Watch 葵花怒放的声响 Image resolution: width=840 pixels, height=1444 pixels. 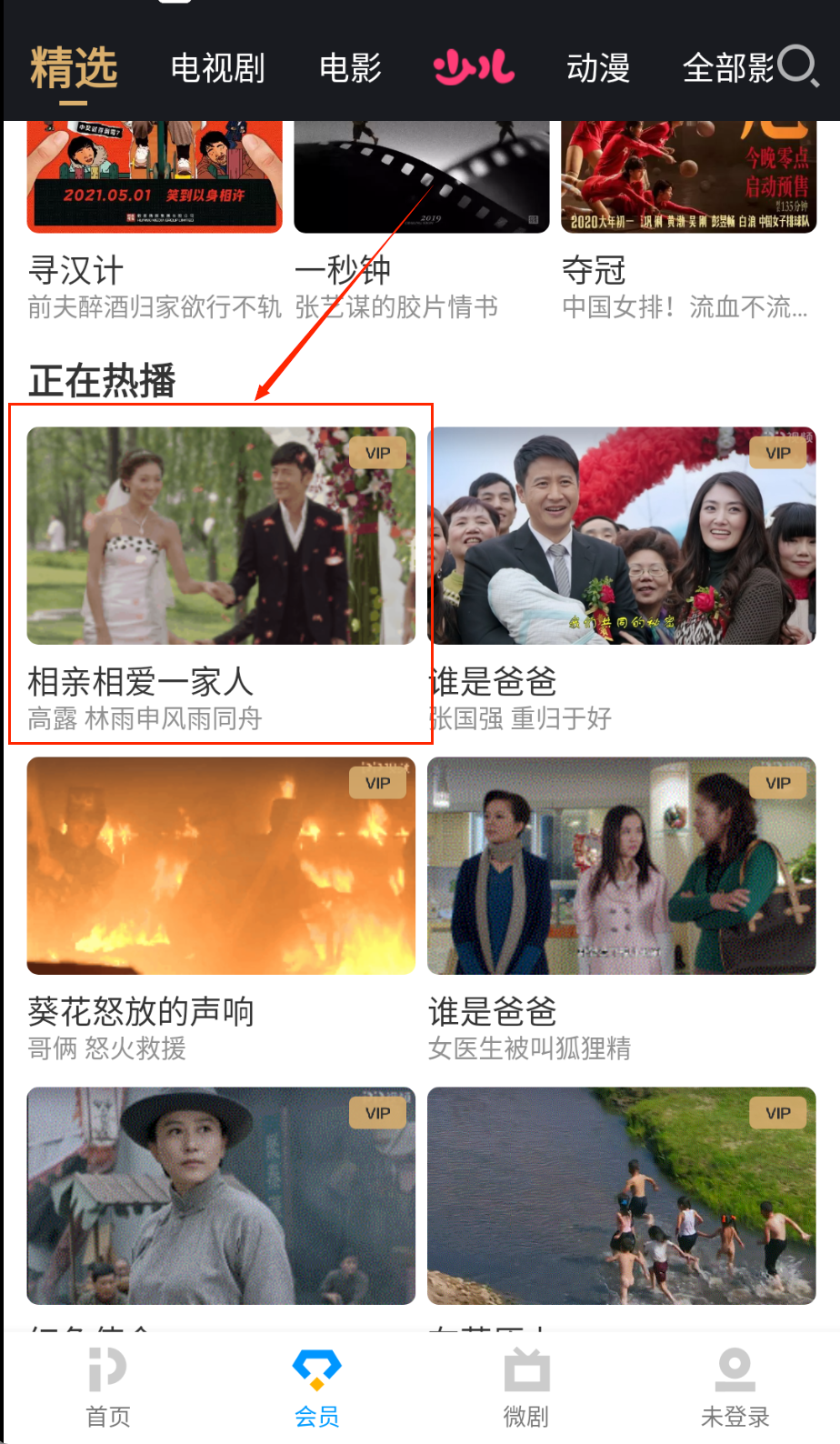221,866
